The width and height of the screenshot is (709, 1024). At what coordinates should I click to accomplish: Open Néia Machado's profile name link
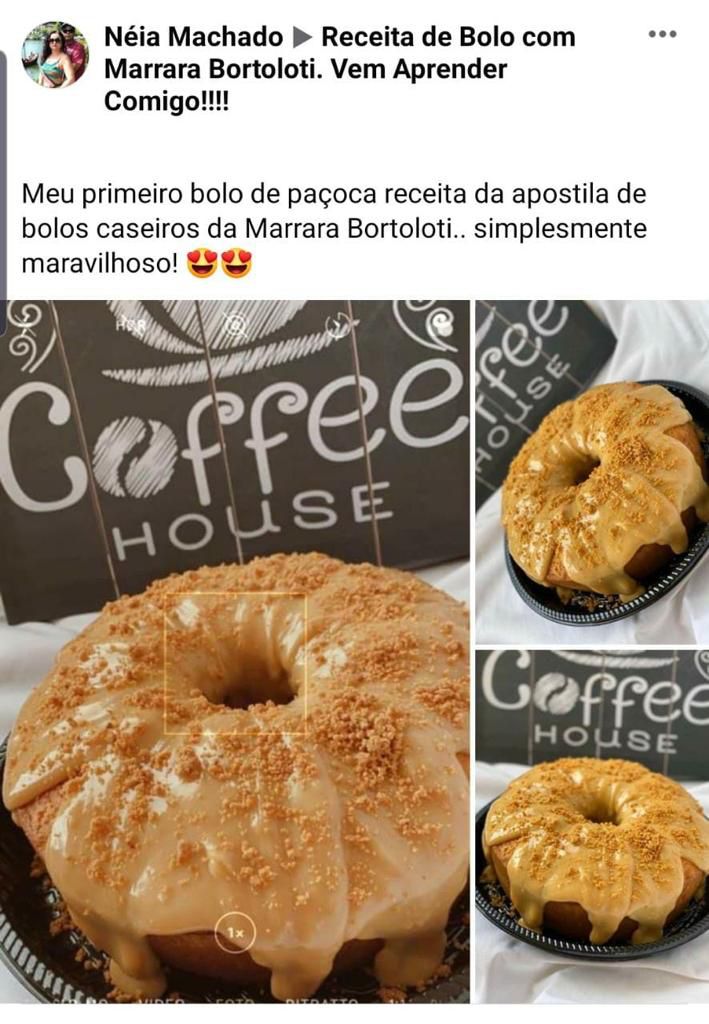coord(193,38)
